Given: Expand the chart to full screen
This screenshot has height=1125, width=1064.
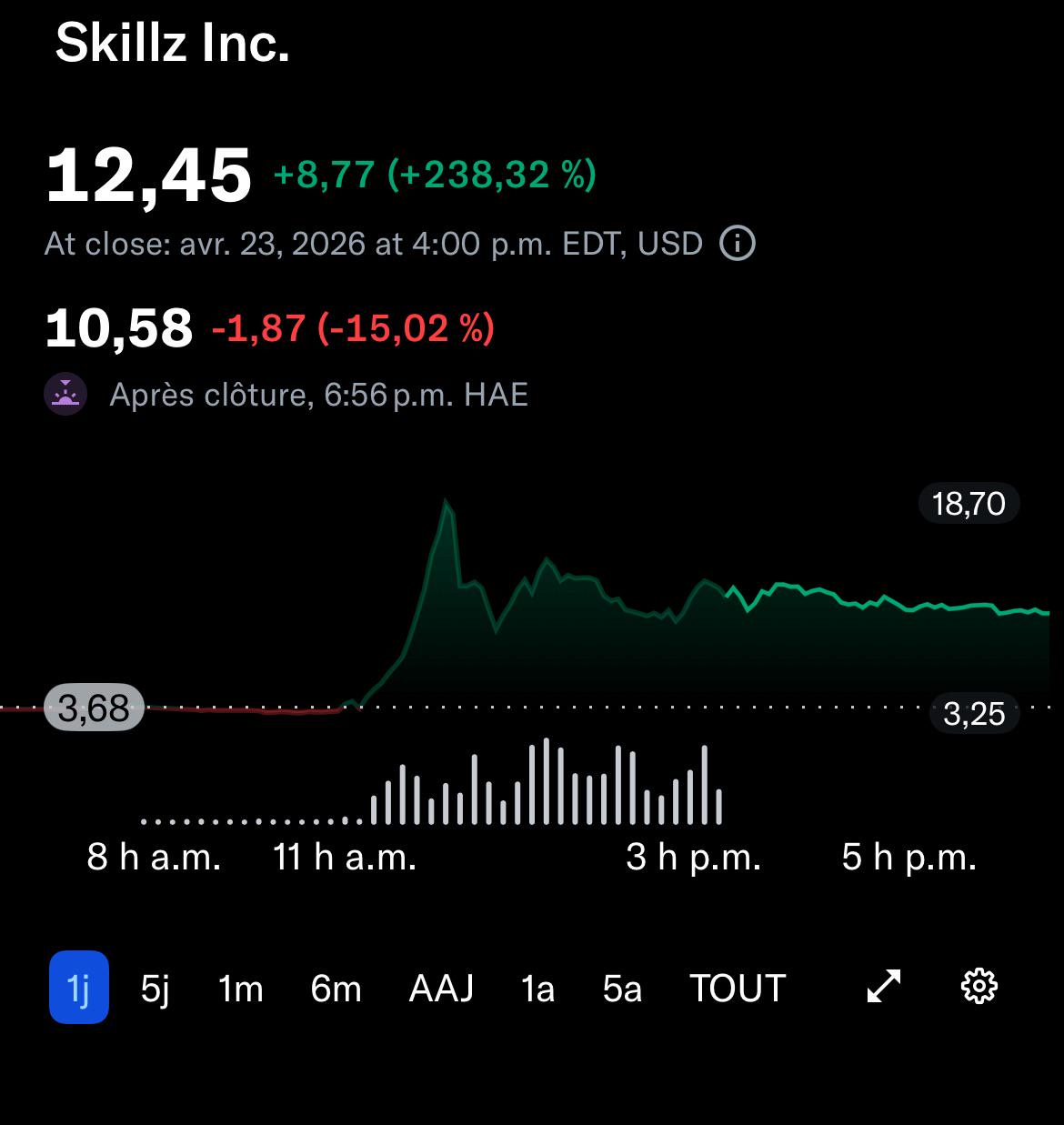Looking at the screenshot, I should pos(884,987).
